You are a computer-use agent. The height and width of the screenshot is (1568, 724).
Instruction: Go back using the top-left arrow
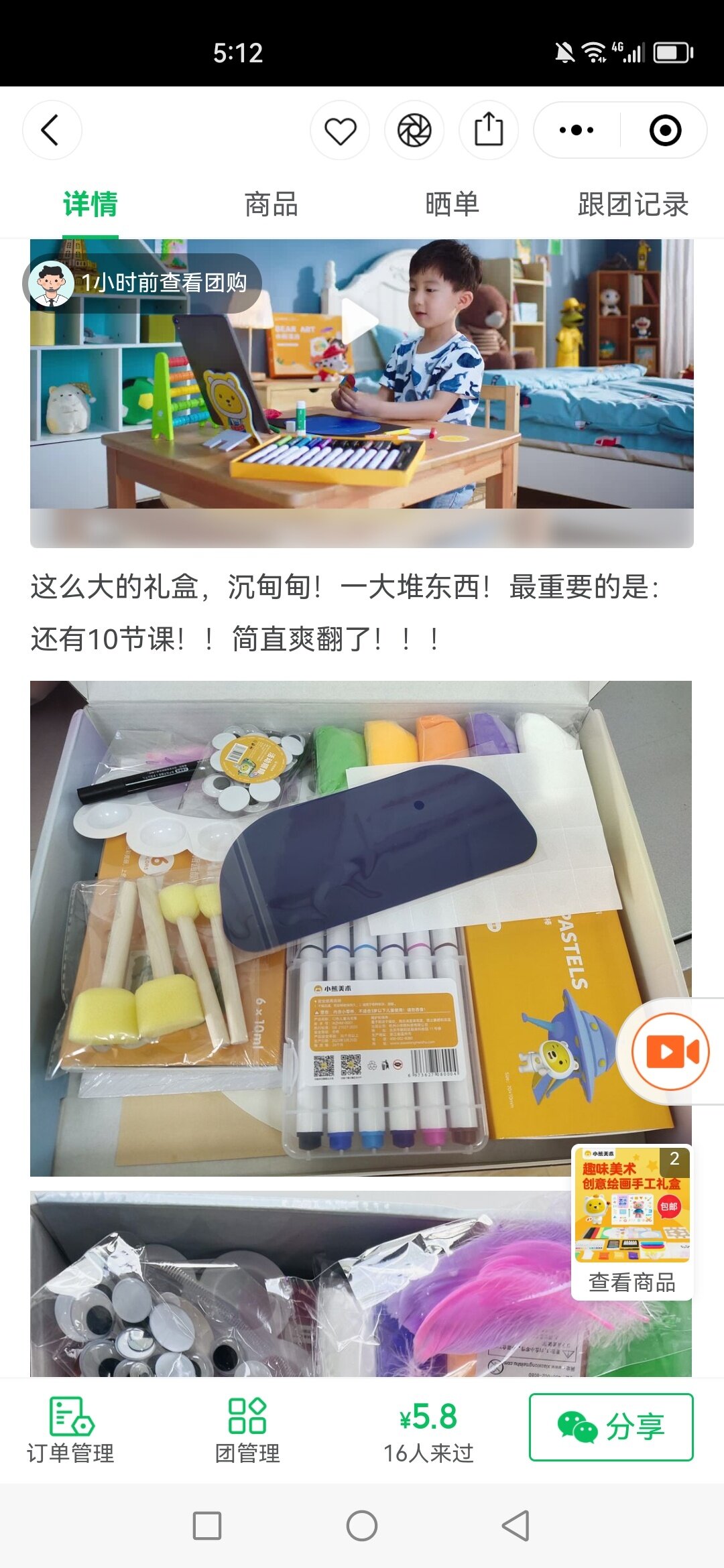[52, 130]
